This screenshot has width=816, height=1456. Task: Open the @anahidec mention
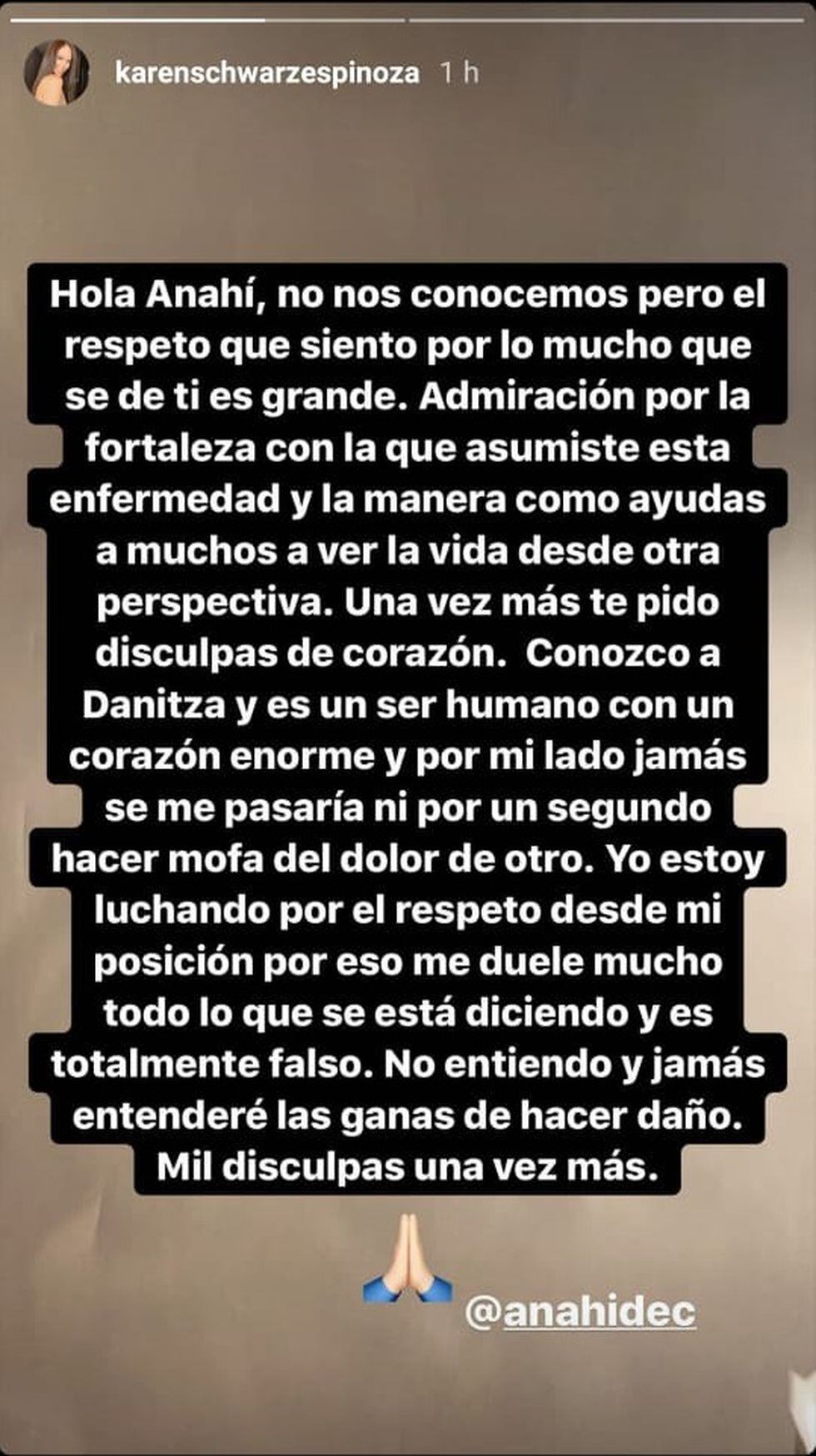tap(580, 1312)
